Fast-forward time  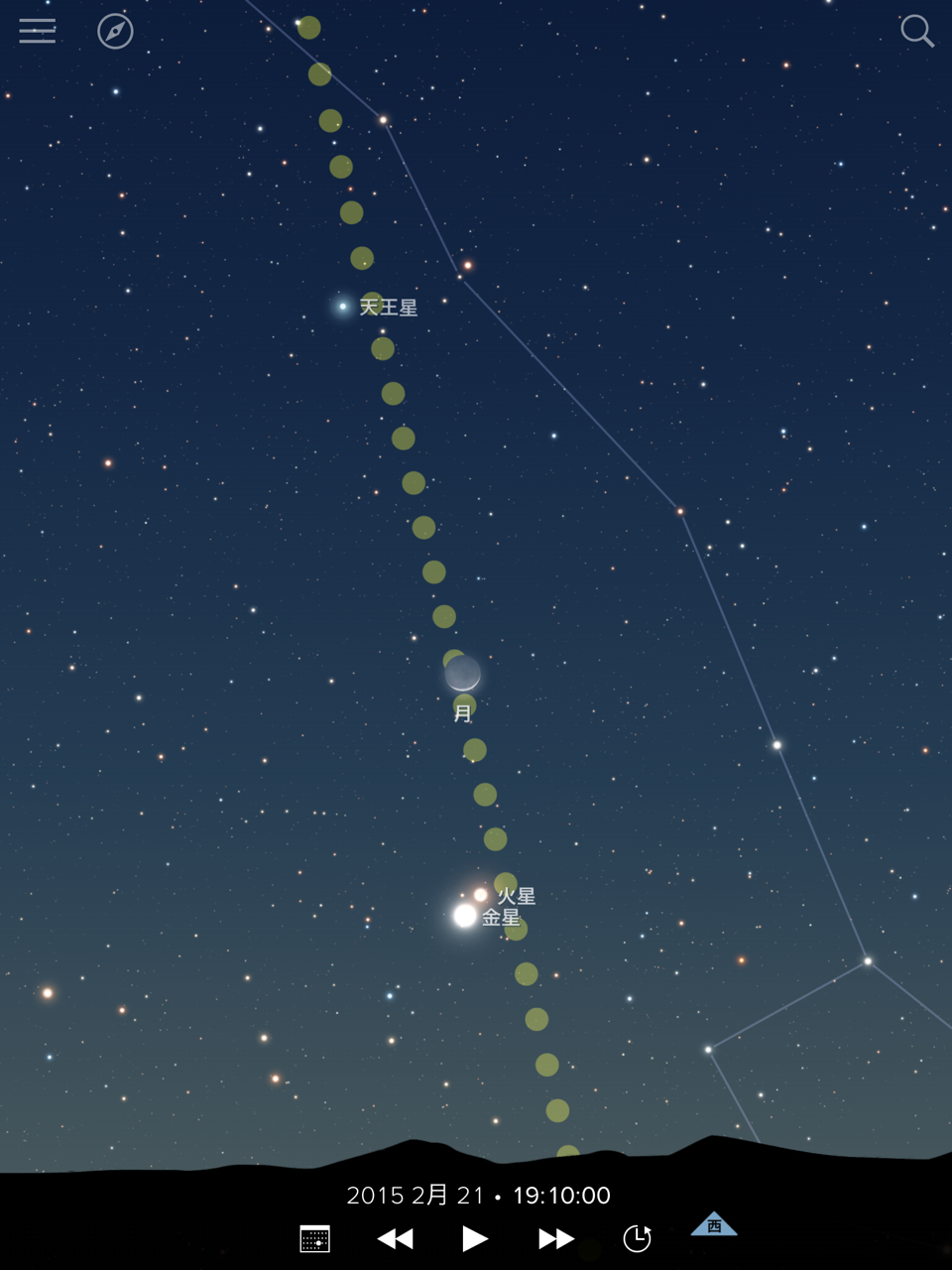(555, 1238)
